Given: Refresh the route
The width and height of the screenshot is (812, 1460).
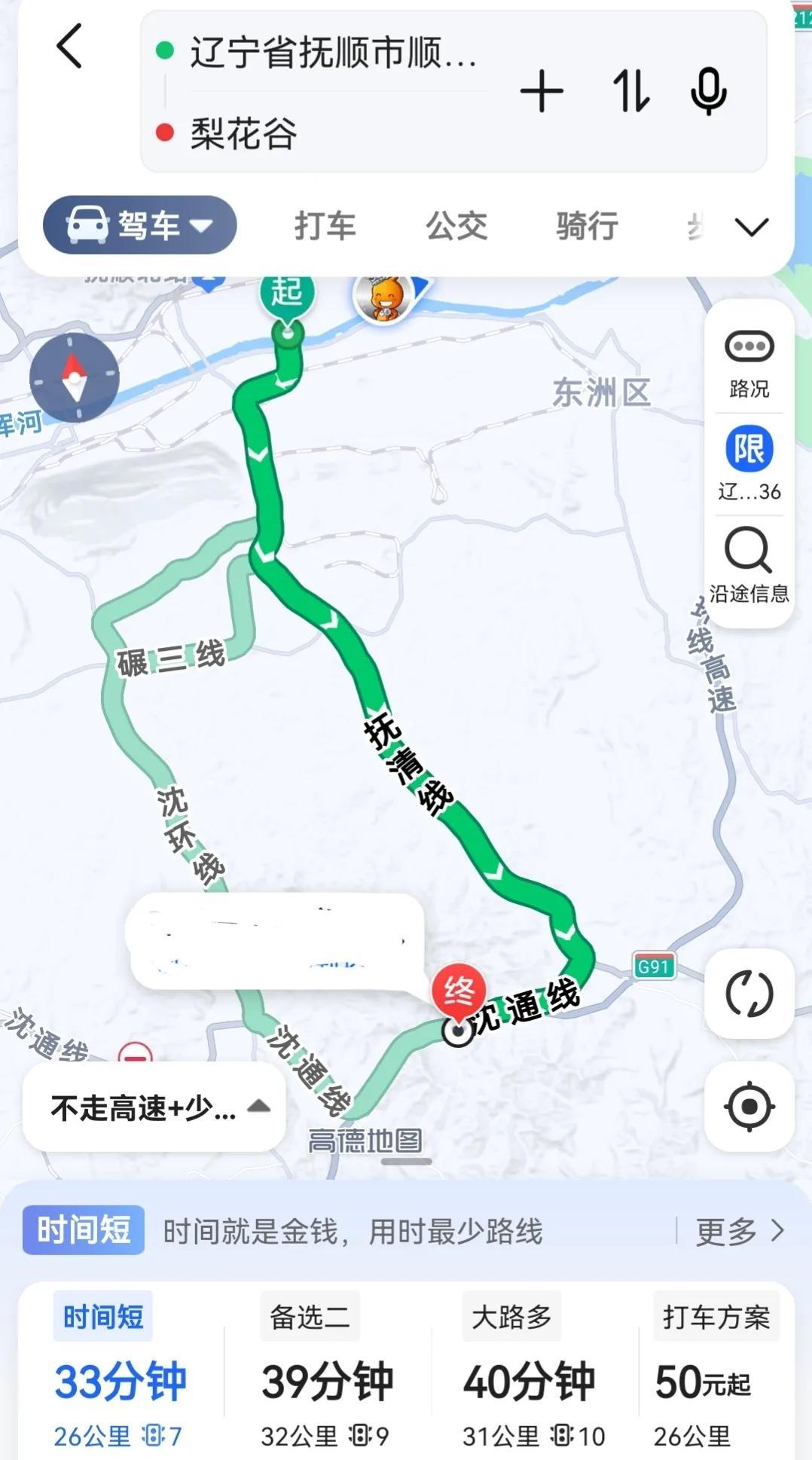Looking at the screenshot, I should click(749, 994).
